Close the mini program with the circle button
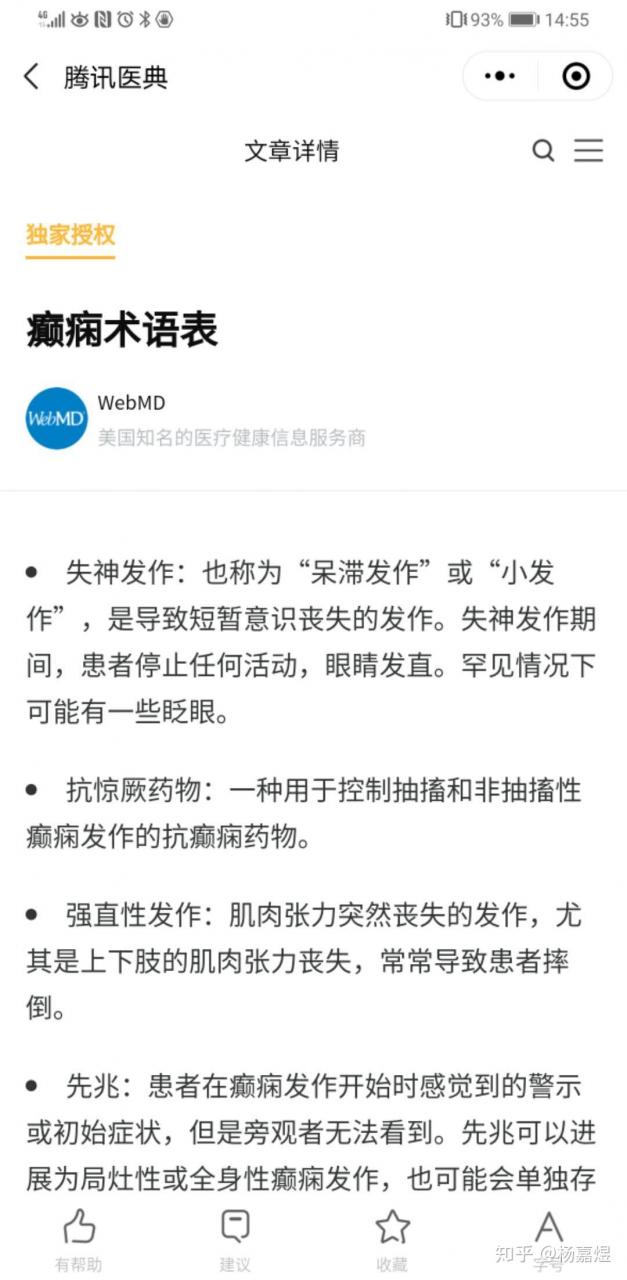Screen dimensions: 627x1280 576,76
